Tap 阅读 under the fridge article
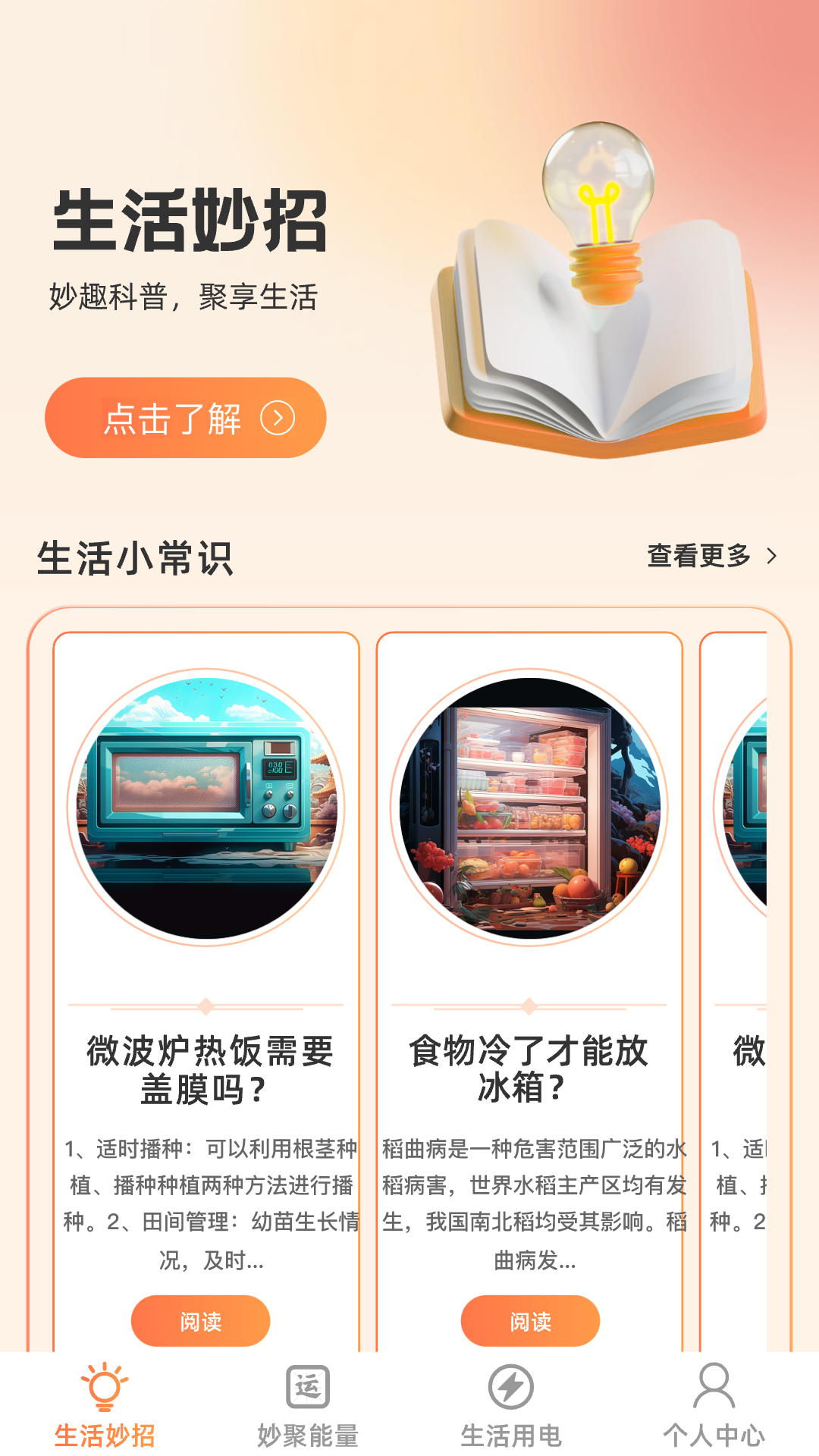Viewport: 819px width, 1456px height. (530, 1321)
